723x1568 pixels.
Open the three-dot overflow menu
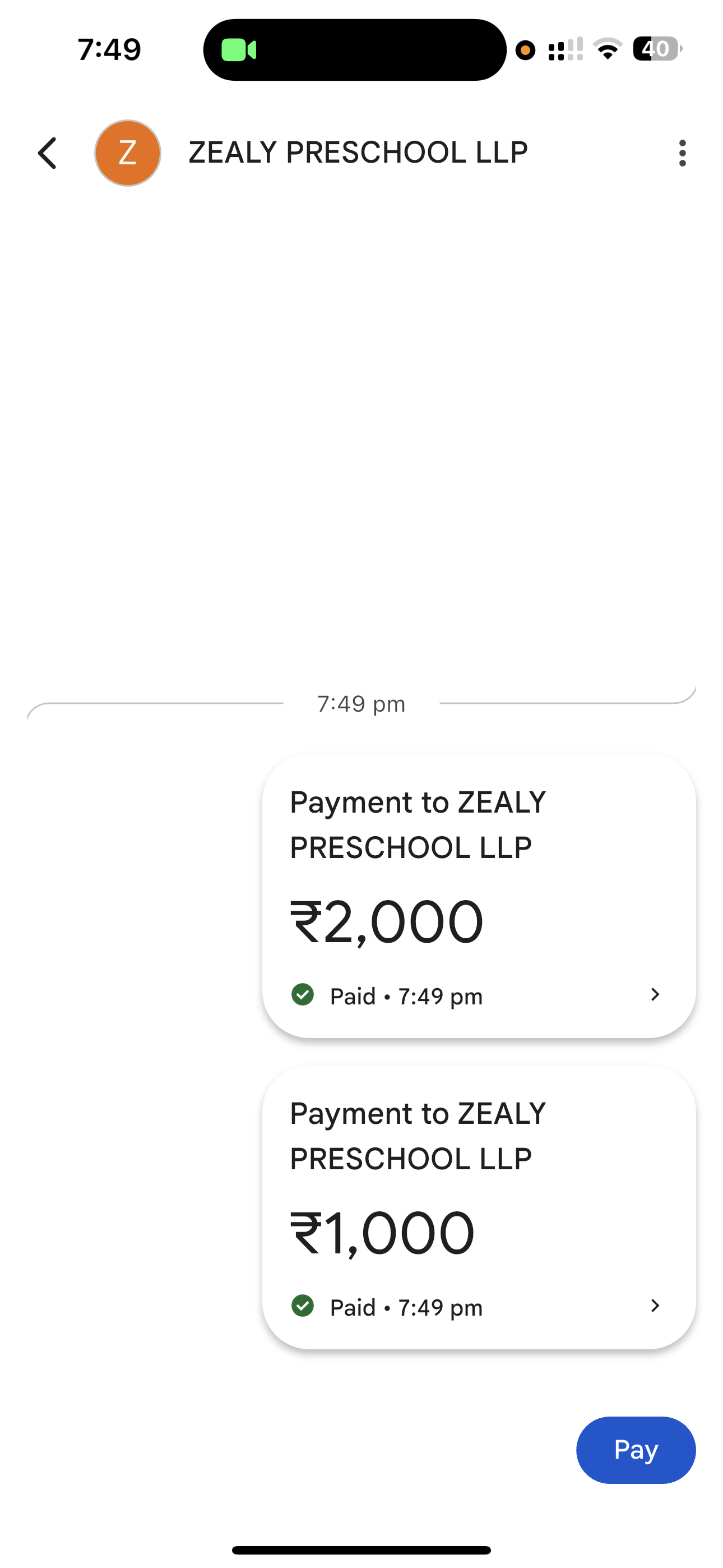pos(682,153)
